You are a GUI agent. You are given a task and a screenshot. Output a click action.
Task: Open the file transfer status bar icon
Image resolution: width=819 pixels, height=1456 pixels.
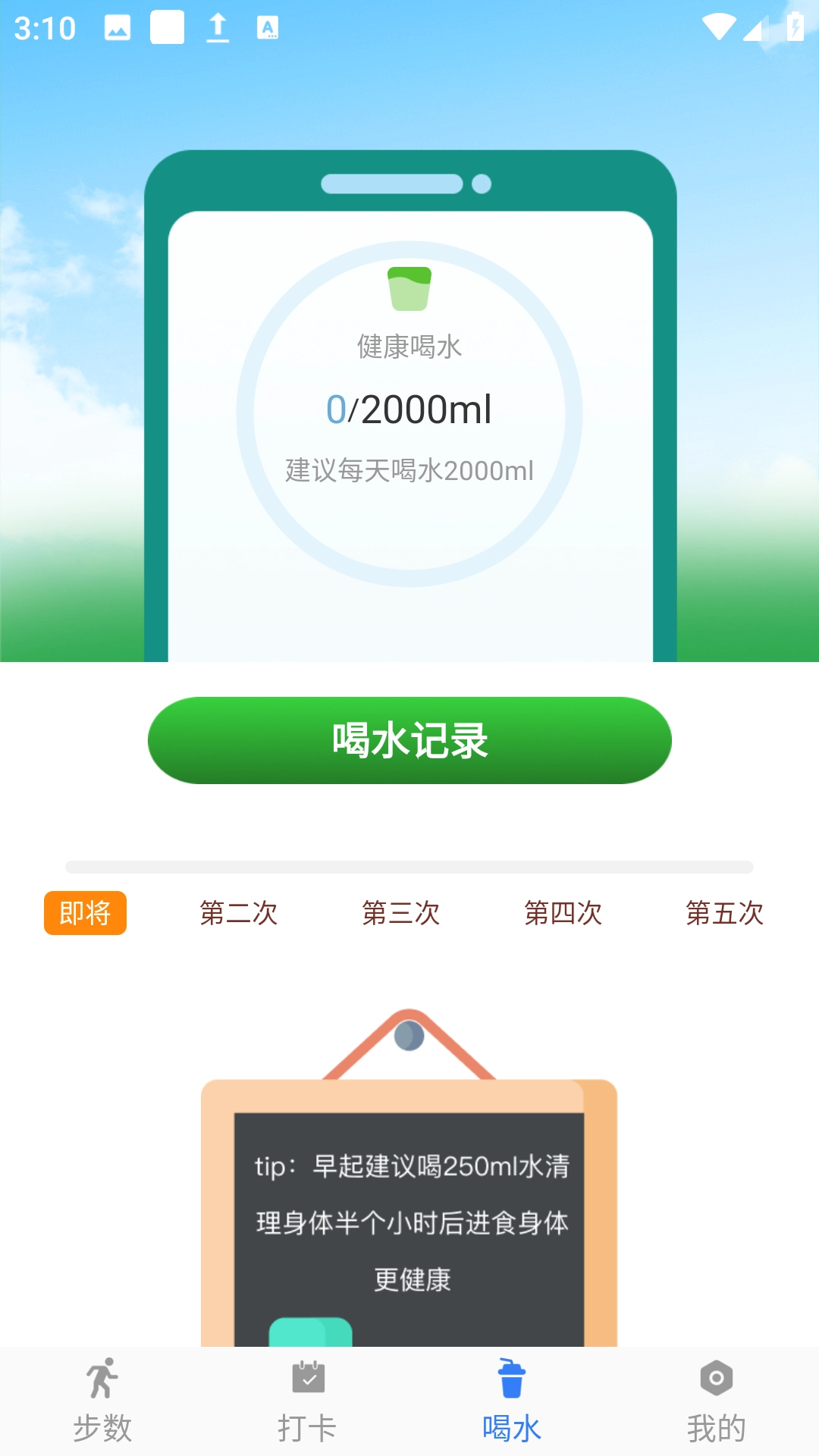[217, 28]
